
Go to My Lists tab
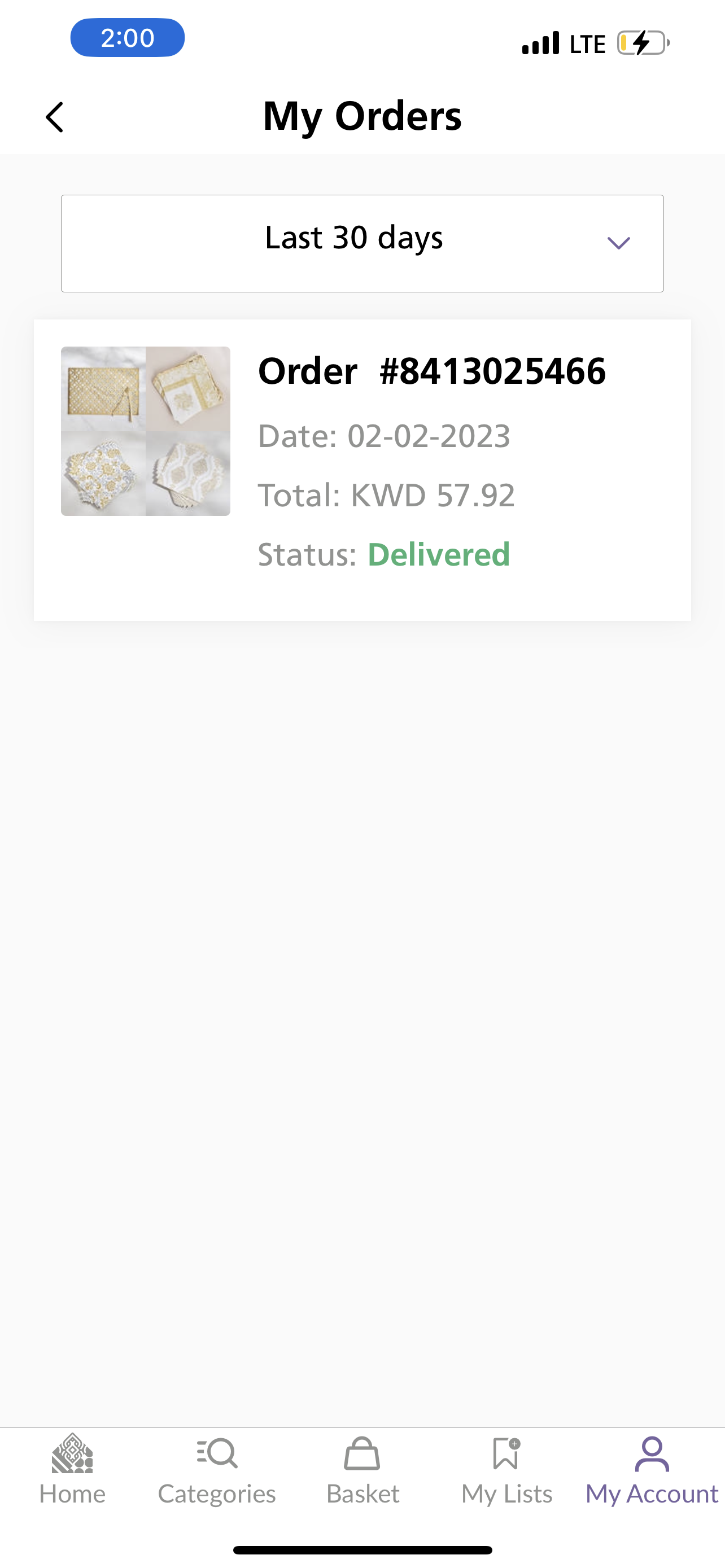(x=506, y=1470)
